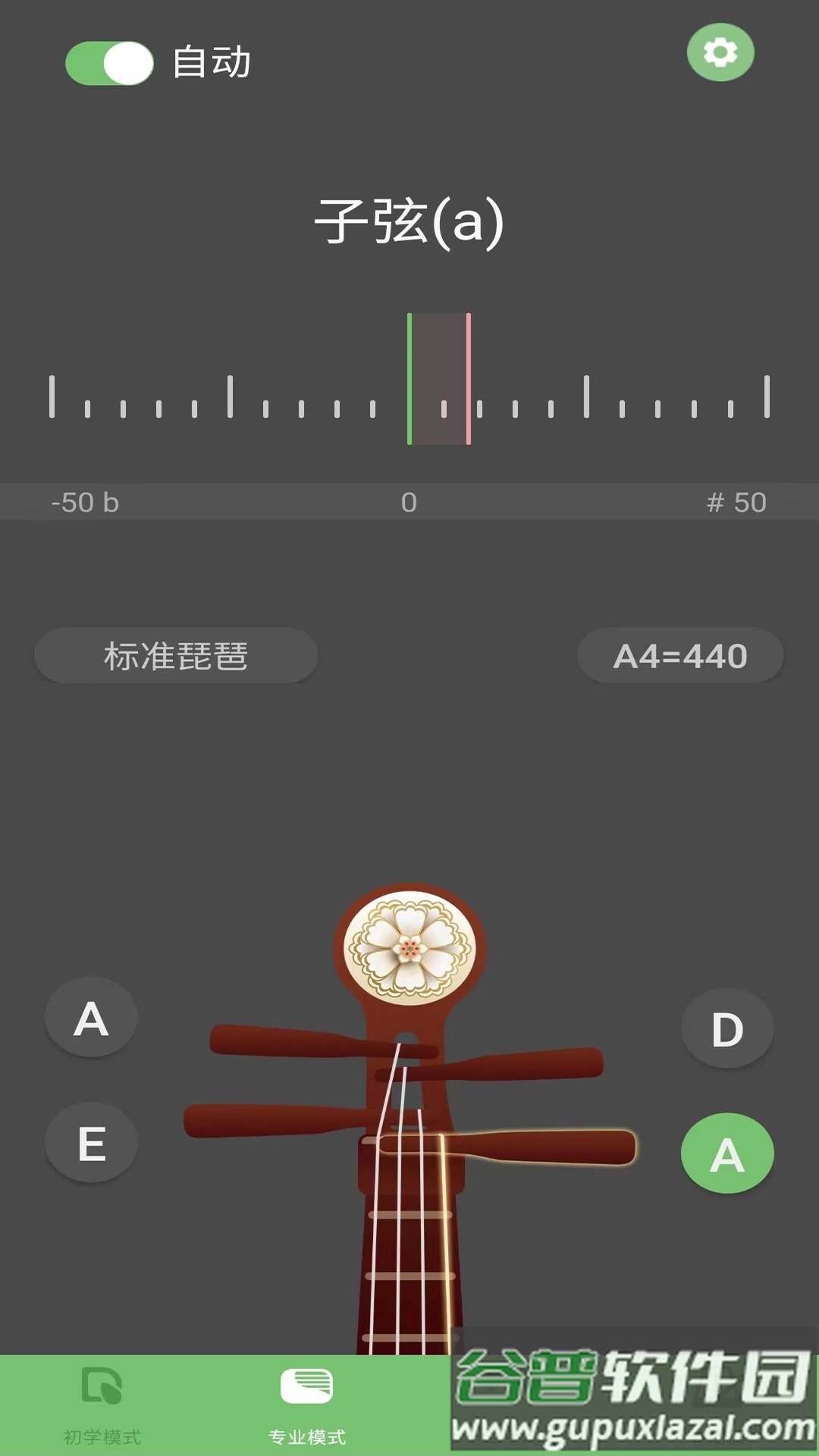
Task: Change the A4=440 reference pitch
Action: pyautogui.click(x=680, y=656)
